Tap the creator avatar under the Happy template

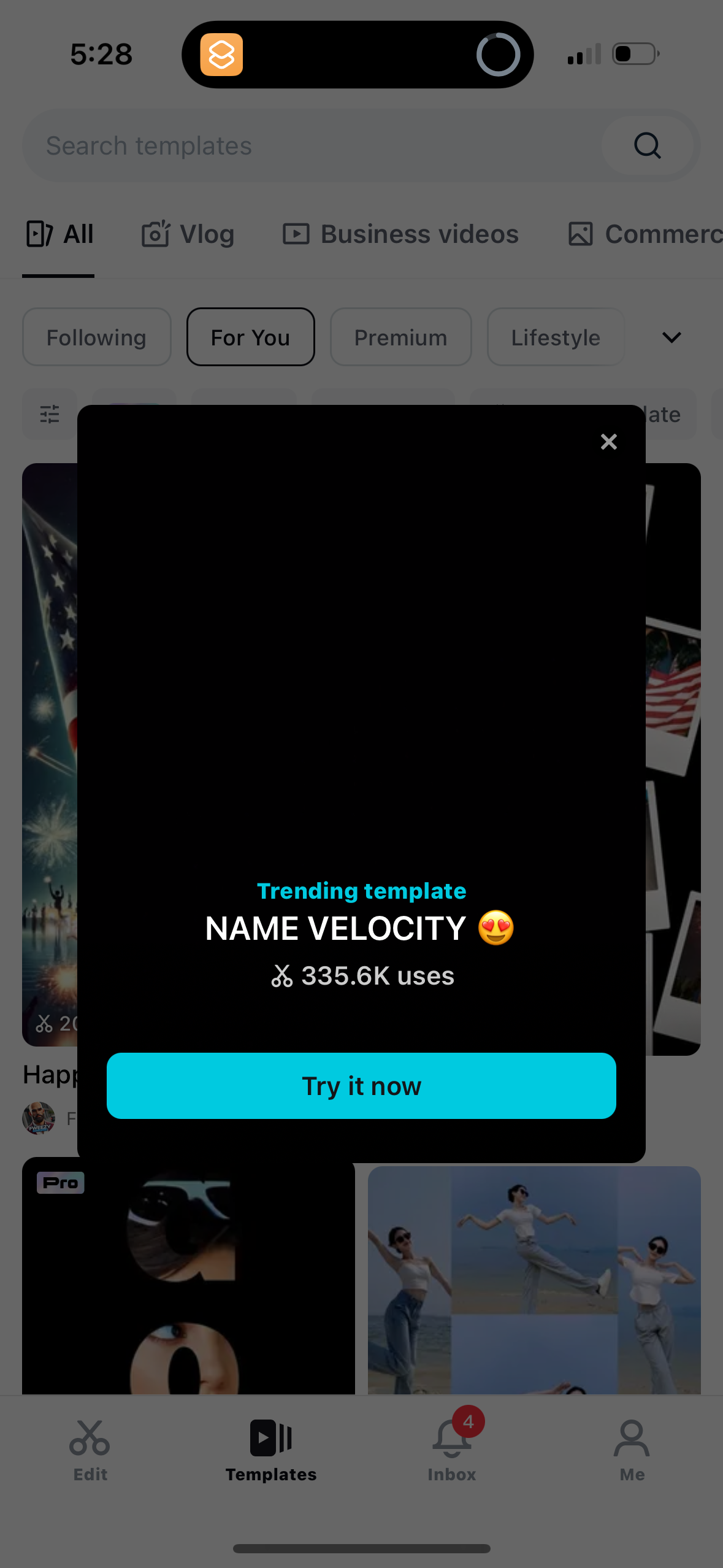(38, 1118)
